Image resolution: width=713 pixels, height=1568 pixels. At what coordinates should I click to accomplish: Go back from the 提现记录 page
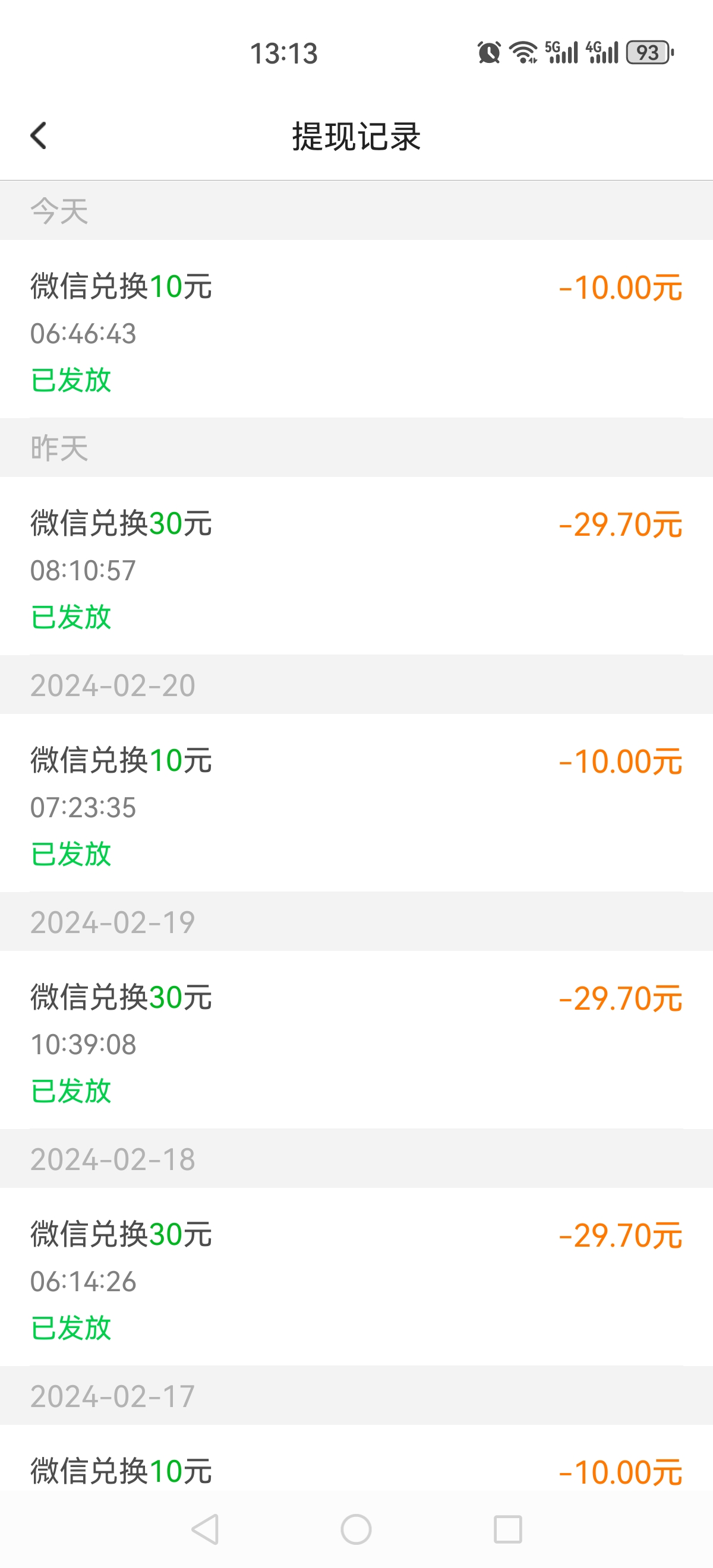39,135
